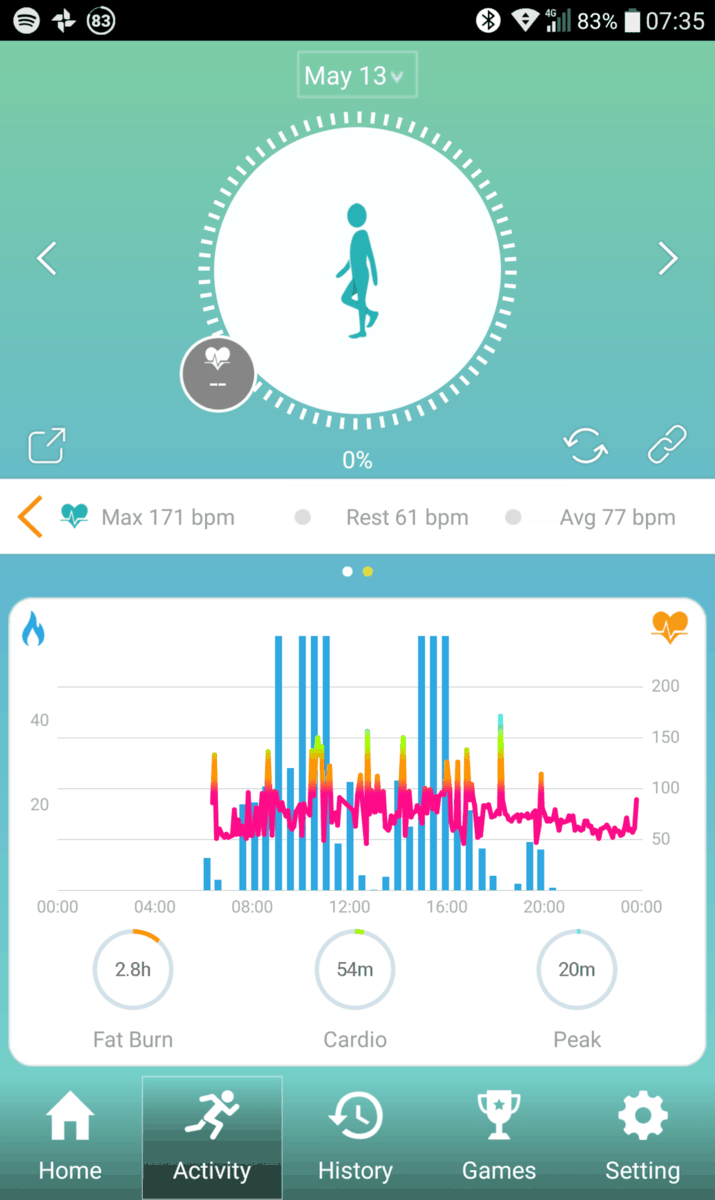Open the History tab
This screenshot has height=1200, width=715.
(355, 1138)
